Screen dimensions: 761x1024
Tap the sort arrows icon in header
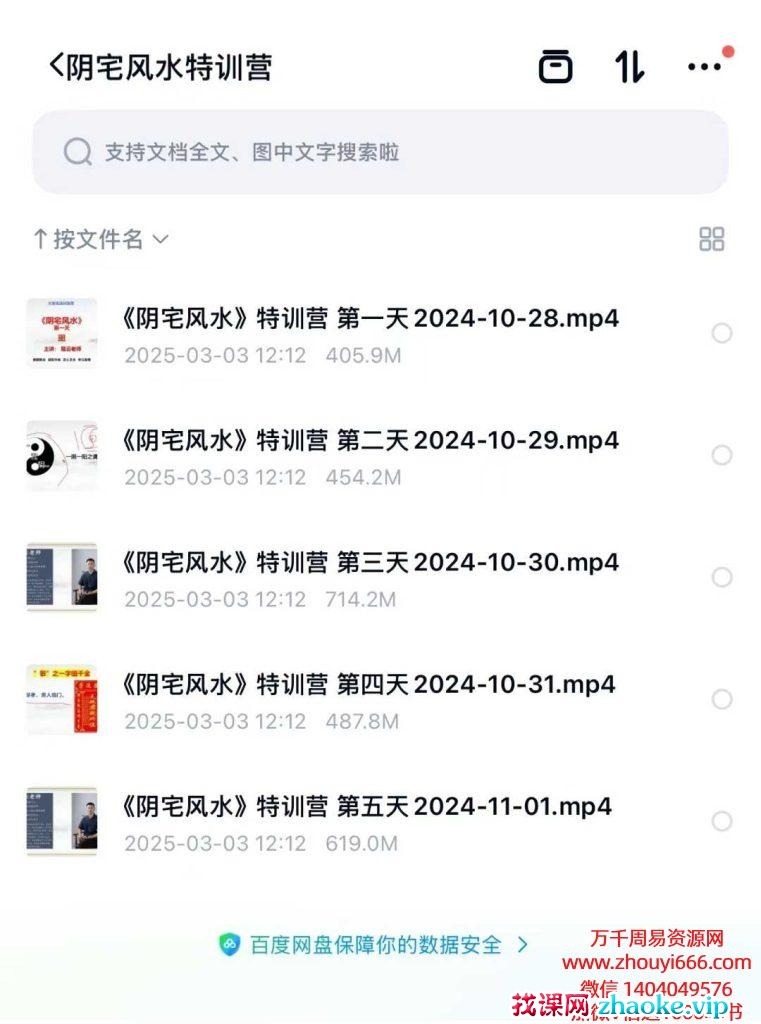pos(630,67)
